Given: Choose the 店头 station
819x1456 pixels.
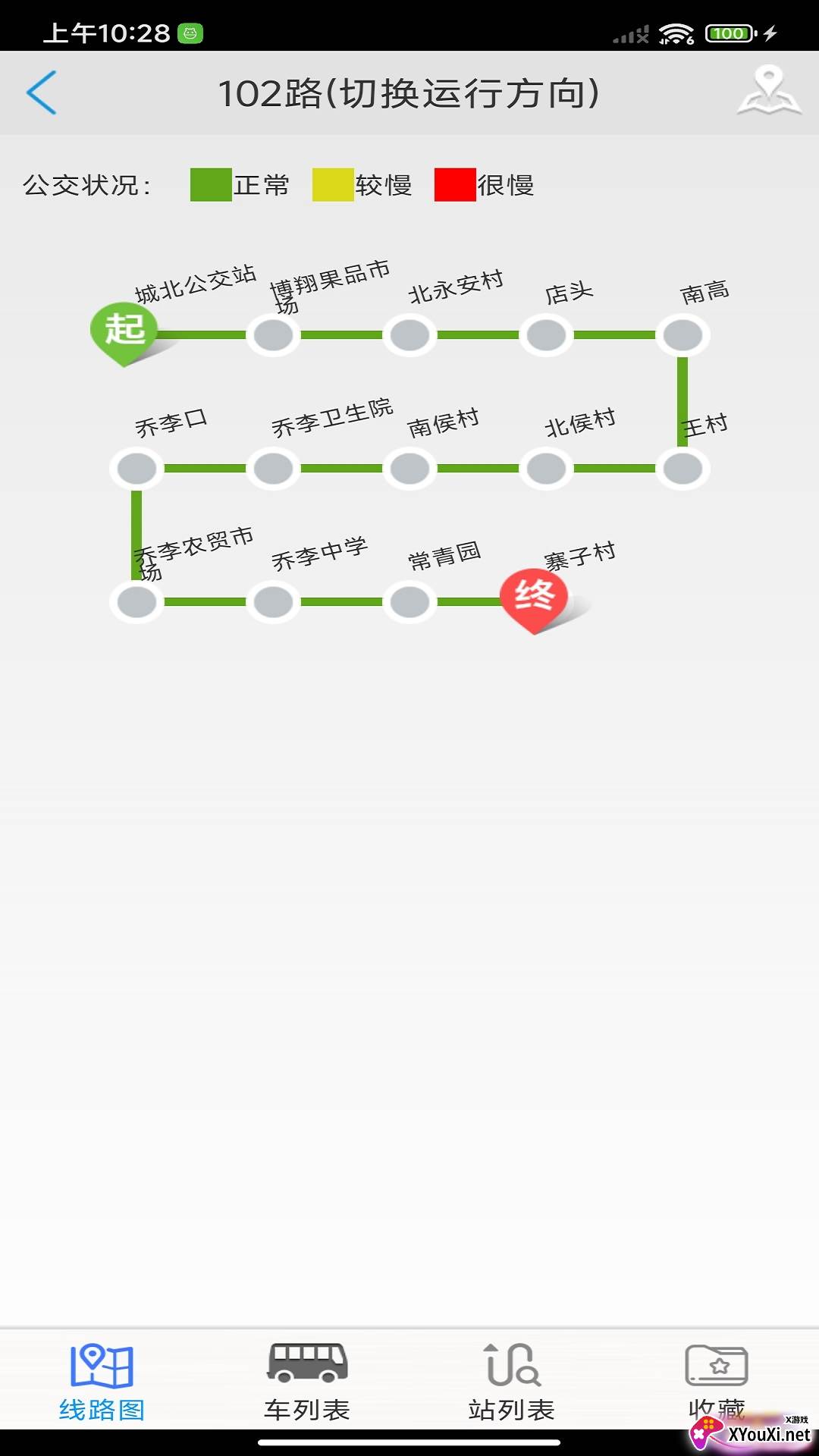Looking at the screenshot, I should (x=546, y=335).
